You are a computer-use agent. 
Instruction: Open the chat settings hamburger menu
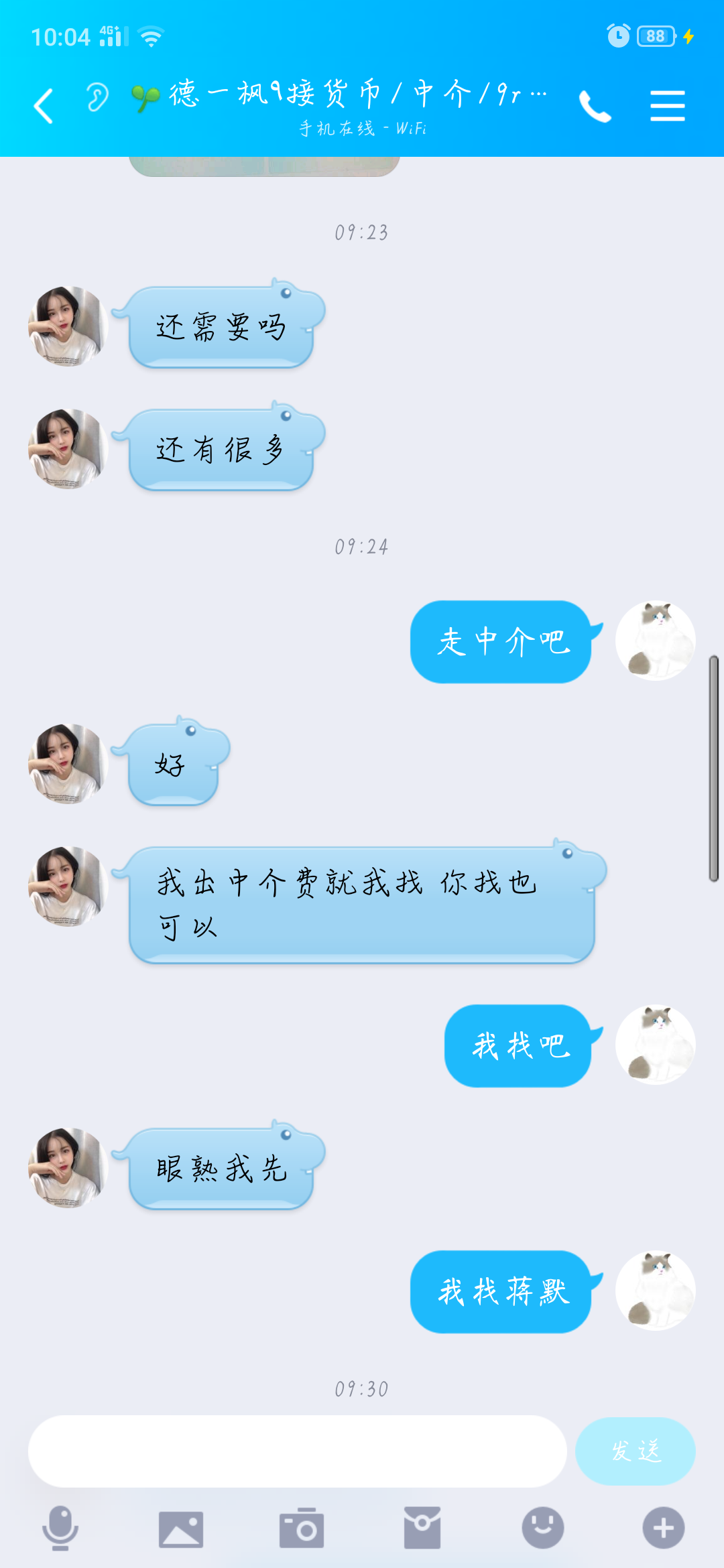(x=667, y=106)
